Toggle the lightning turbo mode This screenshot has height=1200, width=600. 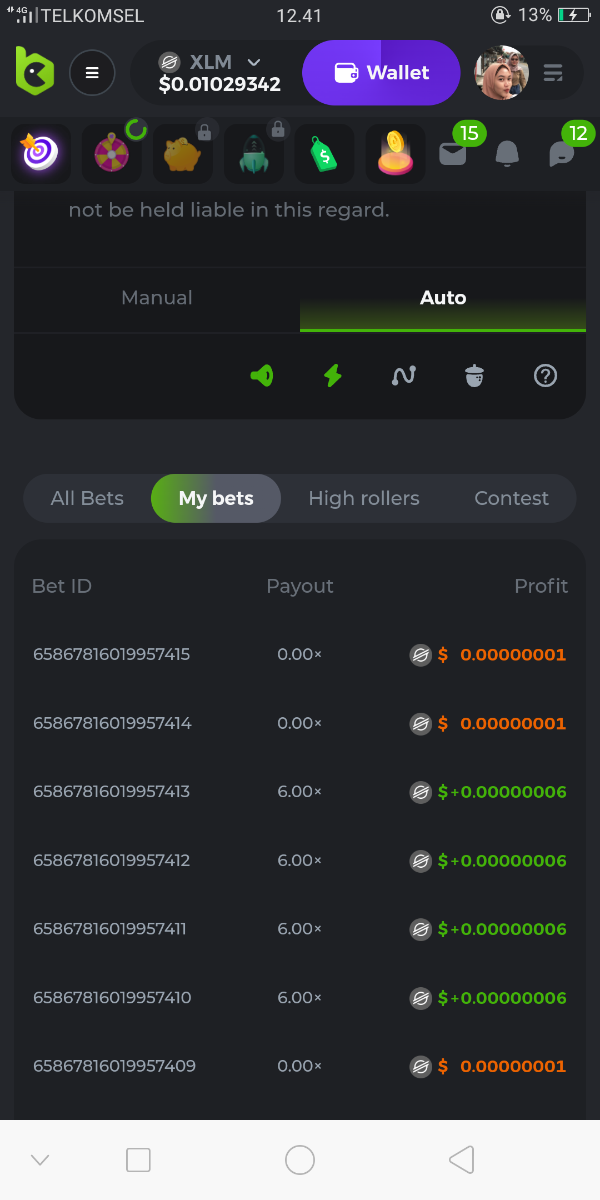(x=333, y=376)
